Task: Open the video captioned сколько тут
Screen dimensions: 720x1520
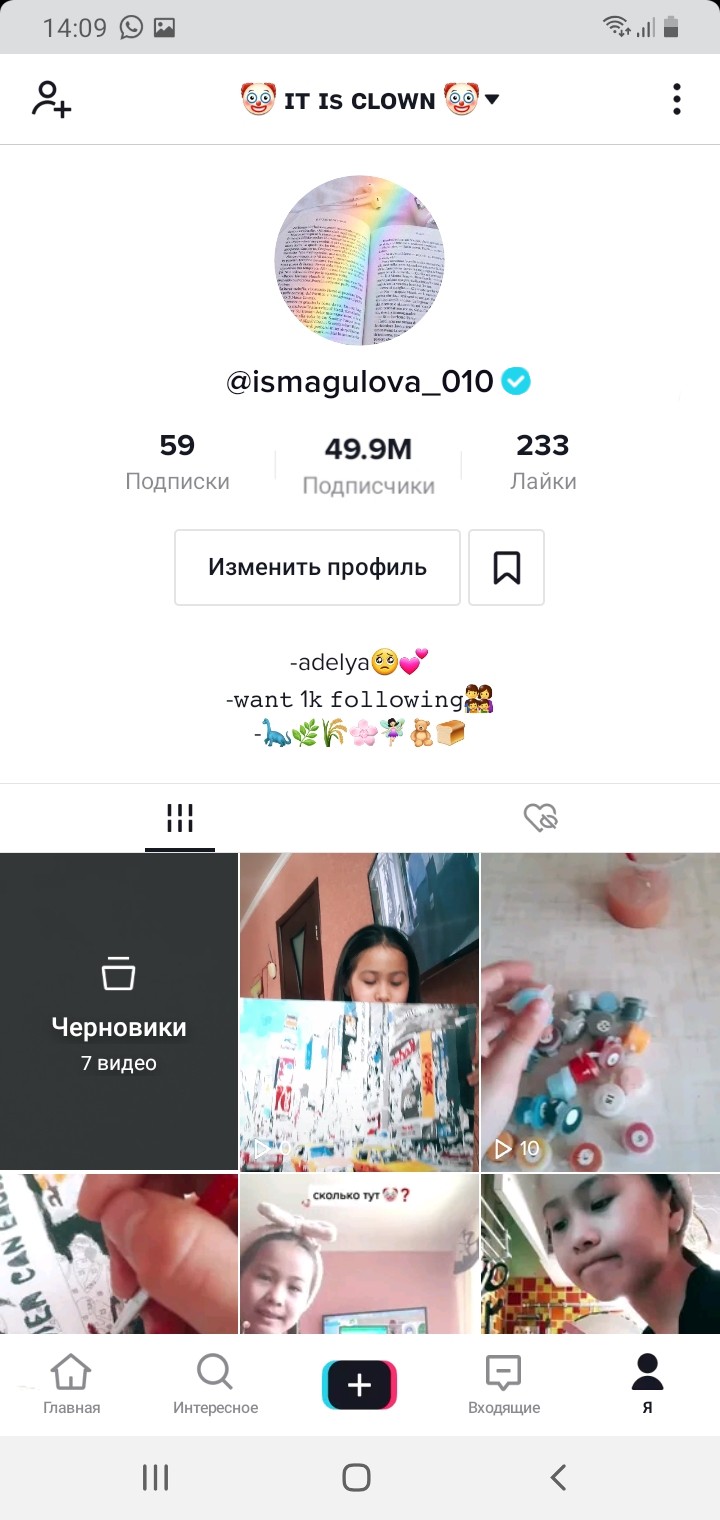Action: pos(359,1255)
